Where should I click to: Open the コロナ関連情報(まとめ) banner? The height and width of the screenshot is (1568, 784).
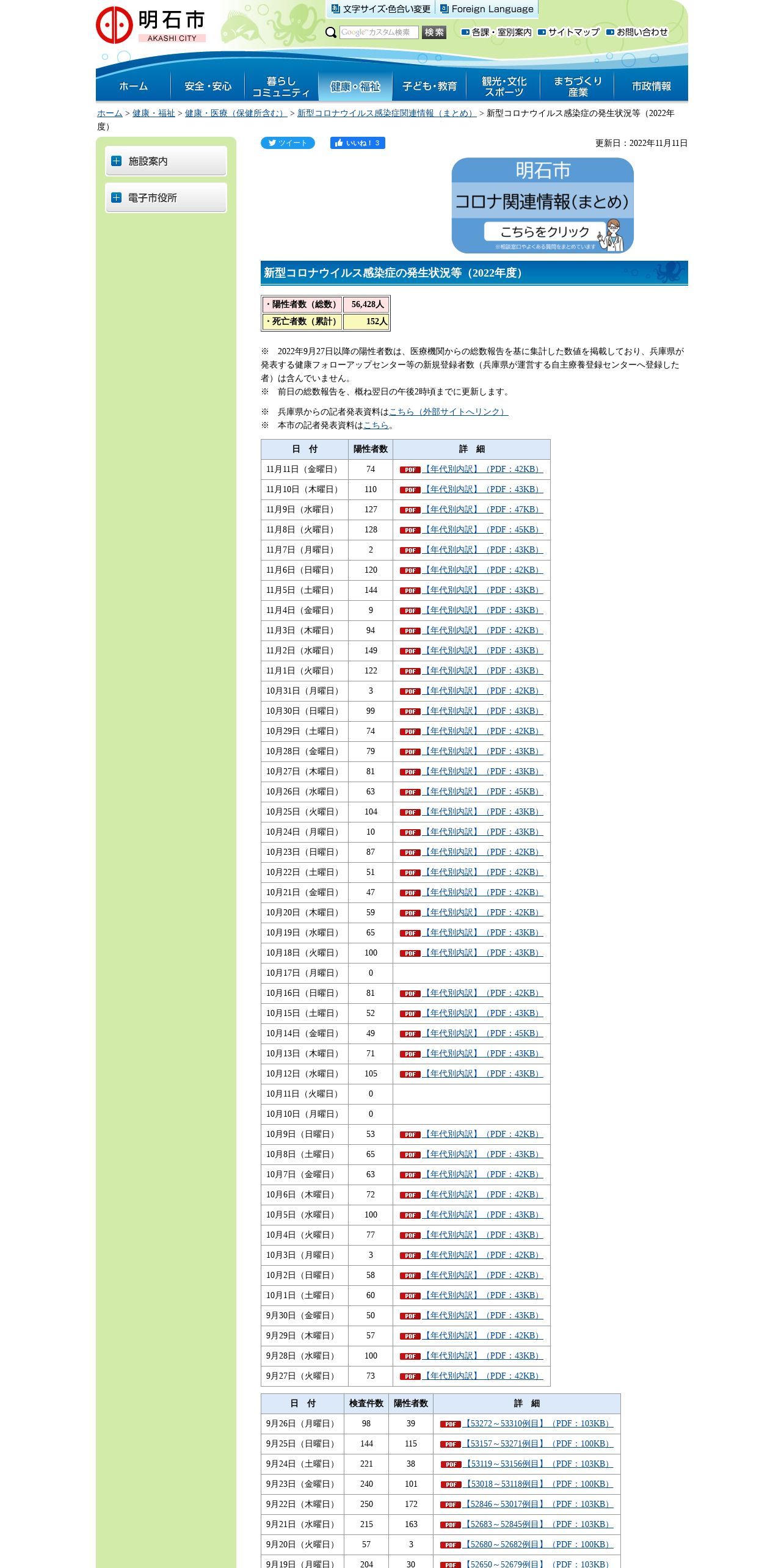pyautogui.click(x=542, y=206)
